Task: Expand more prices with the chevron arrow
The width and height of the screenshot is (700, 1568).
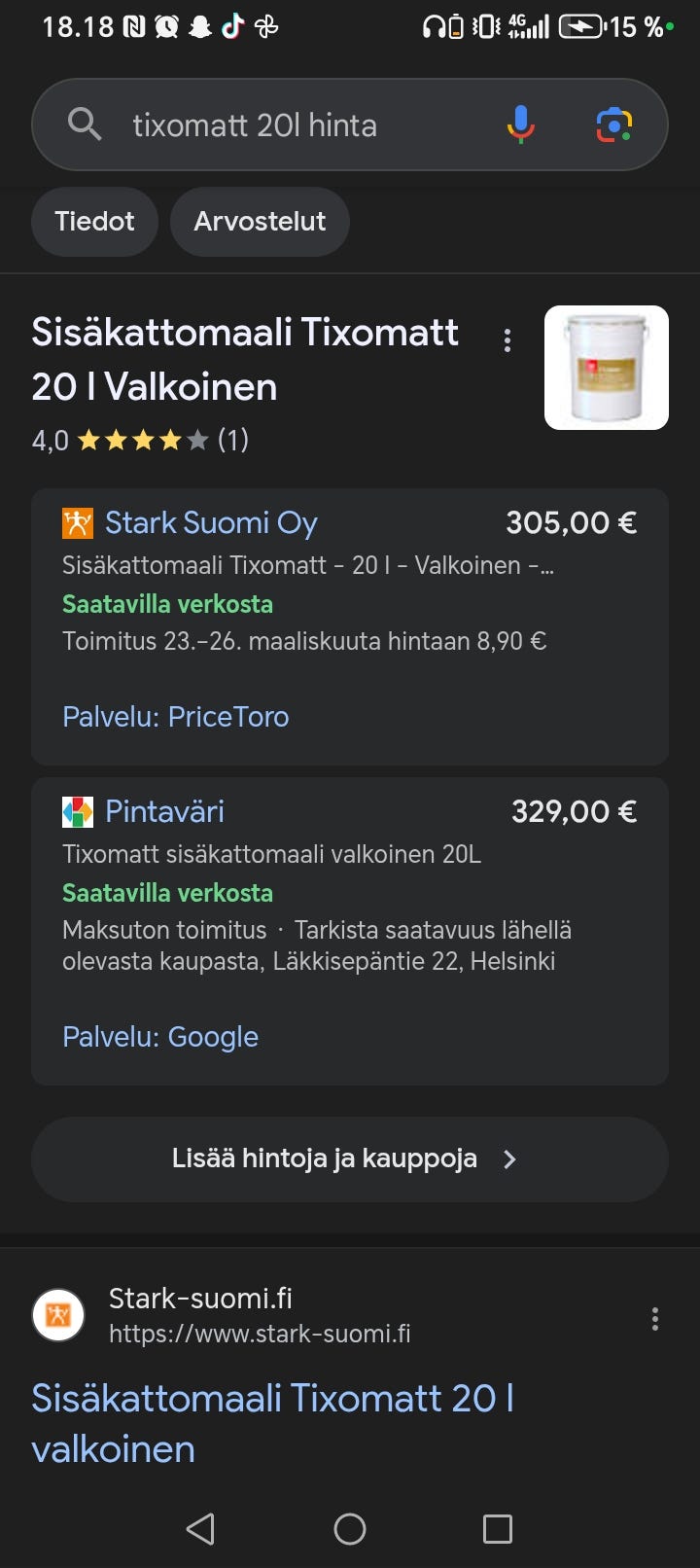Action: pos(512,1158)
